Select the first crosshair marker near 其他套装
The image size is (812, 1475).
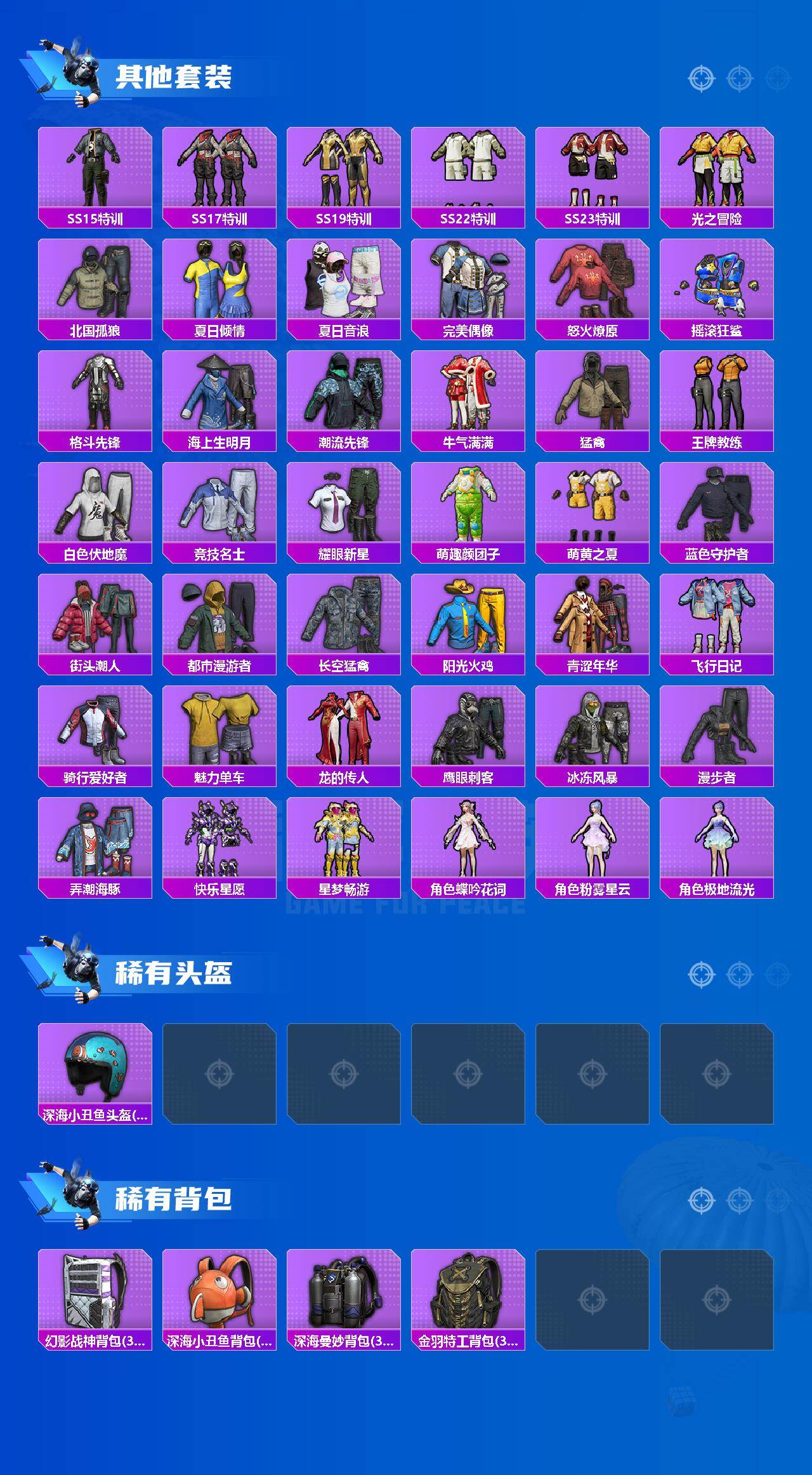click(x=700, y=78)
